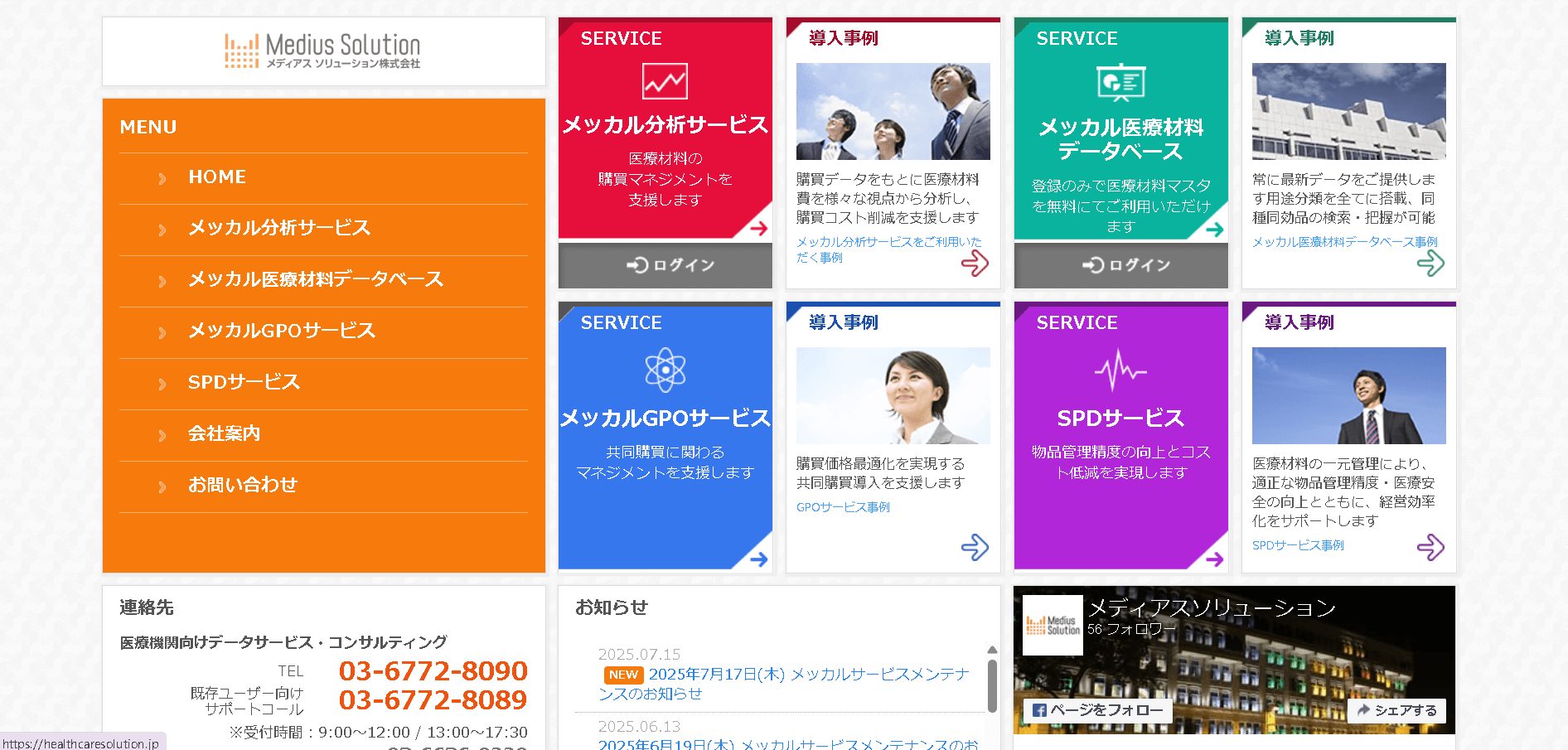The width and height of the screenshot is (1568, 750).
Task: Tap シェアする on the Facebook widget
Action: tap(1396, 710)
